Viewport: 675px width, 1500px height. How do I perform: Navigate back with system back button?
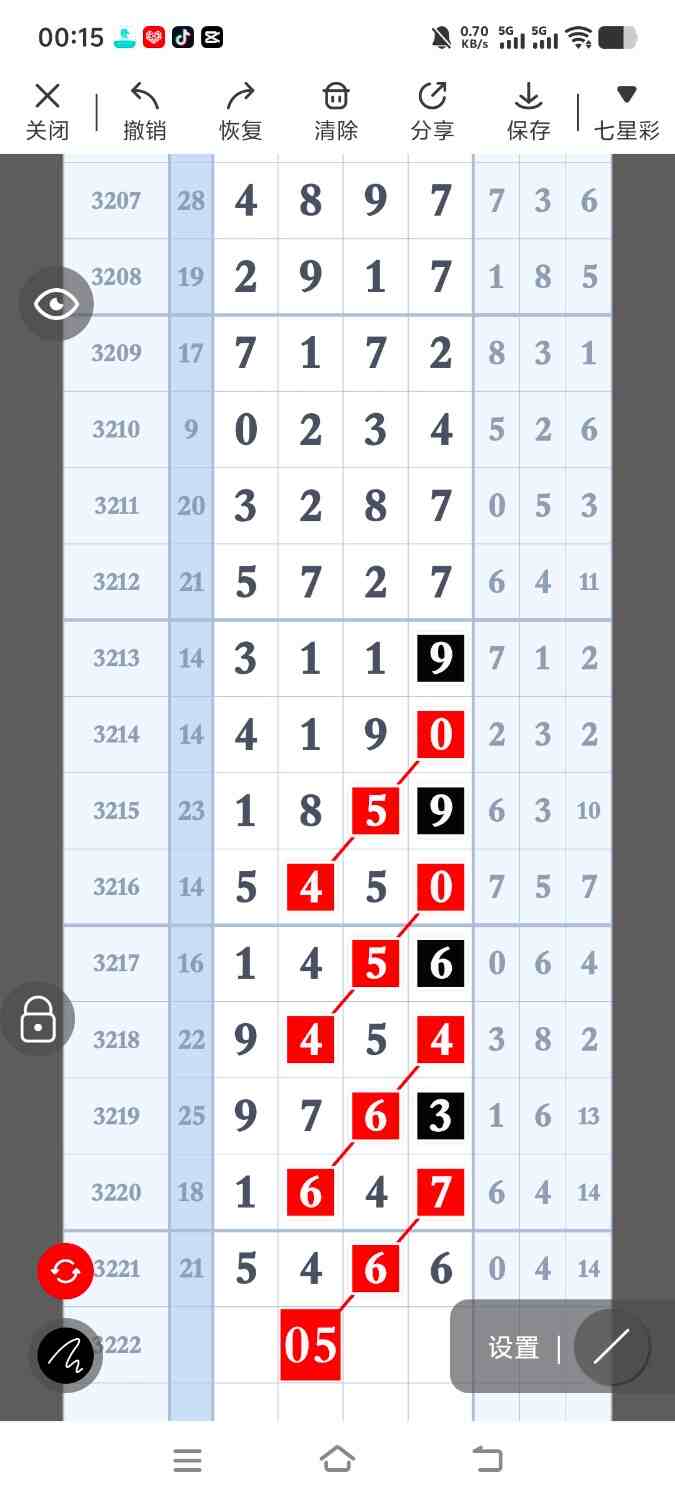click(487, 1460)
